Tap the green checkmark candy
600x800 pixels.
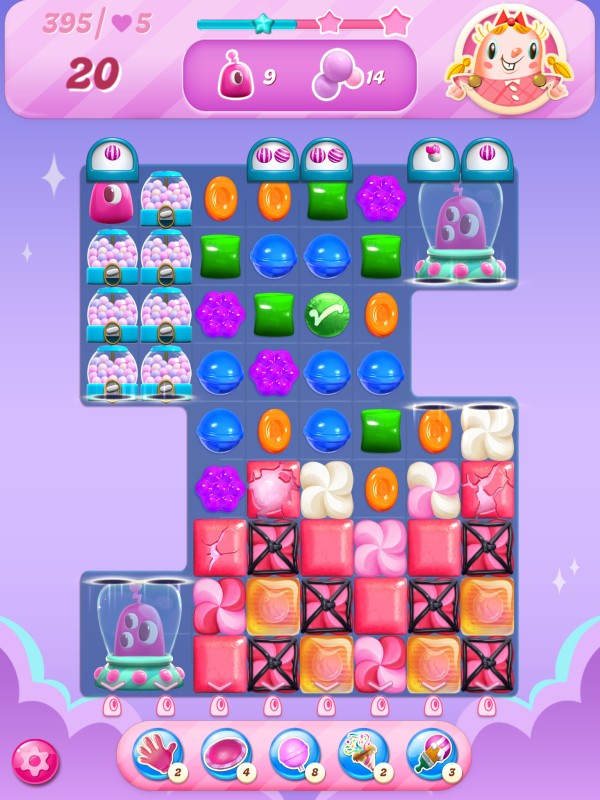[x=326, y=315]
